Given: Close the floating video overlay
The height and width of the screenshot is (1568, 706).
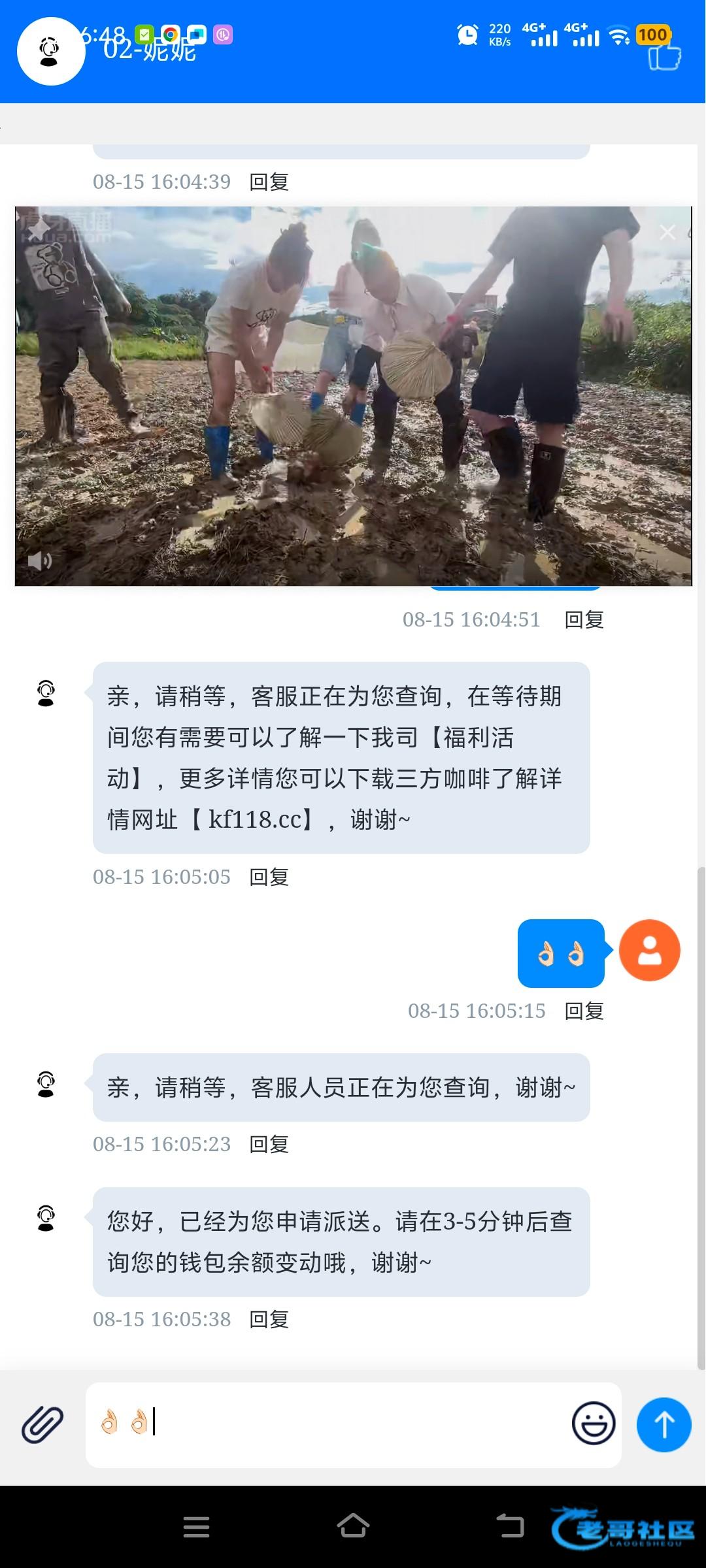Looking at the screenshot, I should [x=667, y=232].
